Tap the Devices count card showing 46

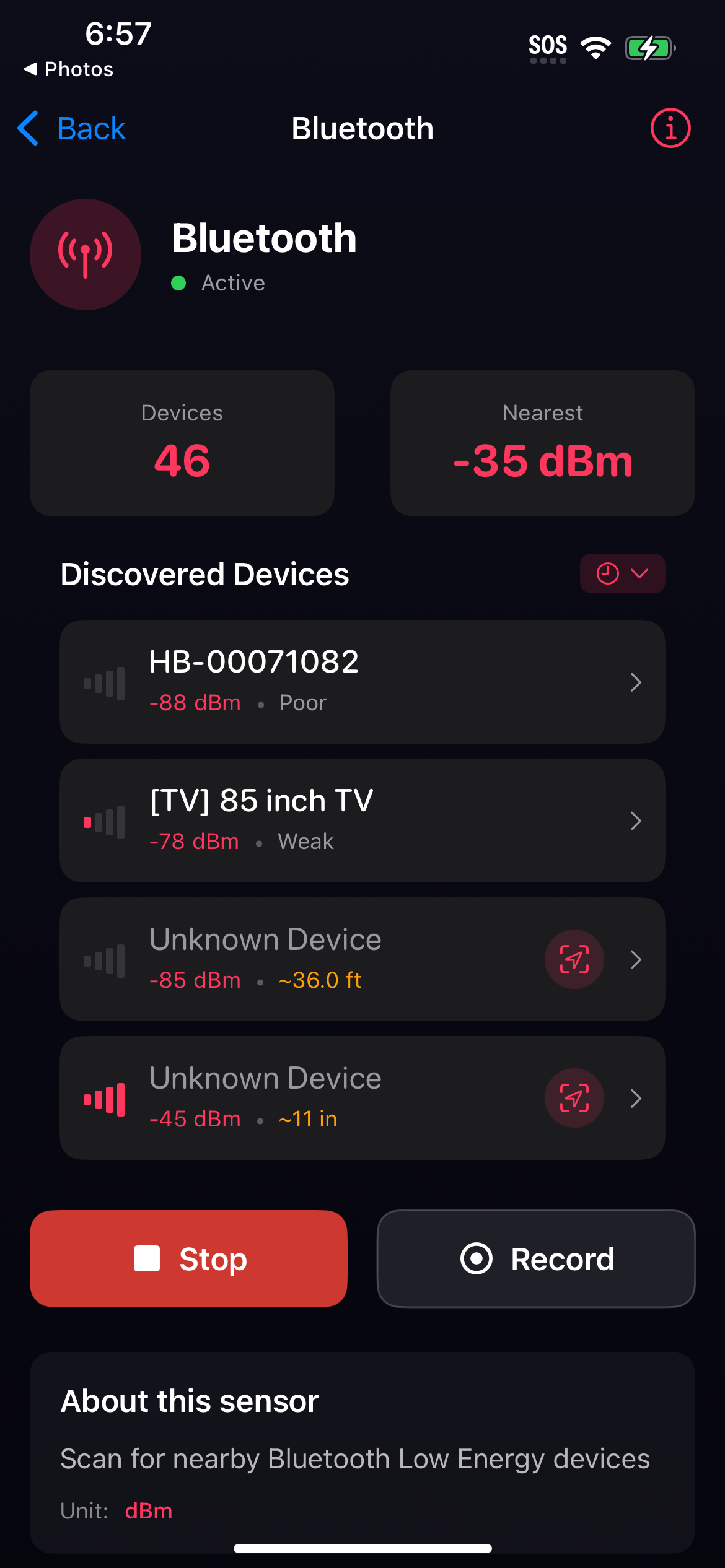pyautogui.click(x=182, y=442)
